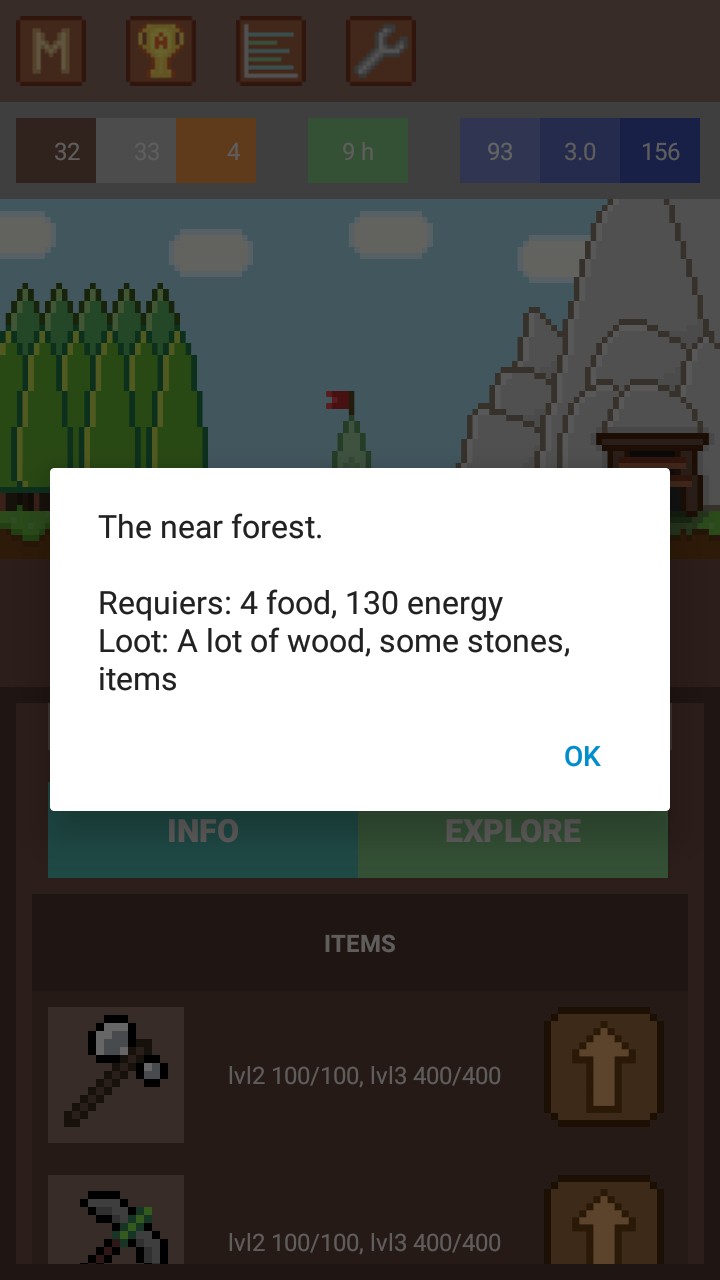Open the wrench settings icon
Image resolution: width=720 pixels, height=1280 pixels.
click(x=381, y=51)
